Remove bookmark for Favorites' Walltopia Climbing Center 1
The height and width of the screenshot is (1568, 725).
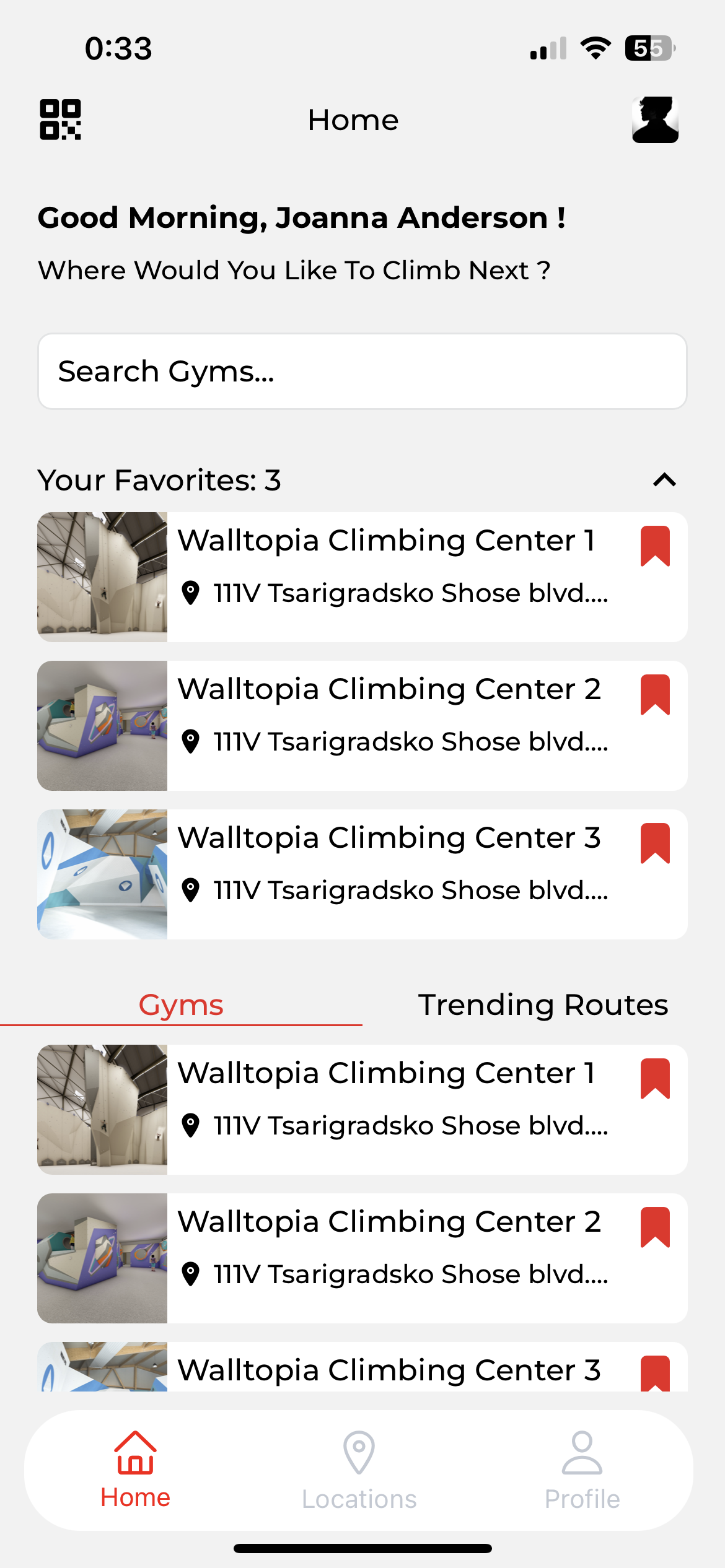(655, 546)
